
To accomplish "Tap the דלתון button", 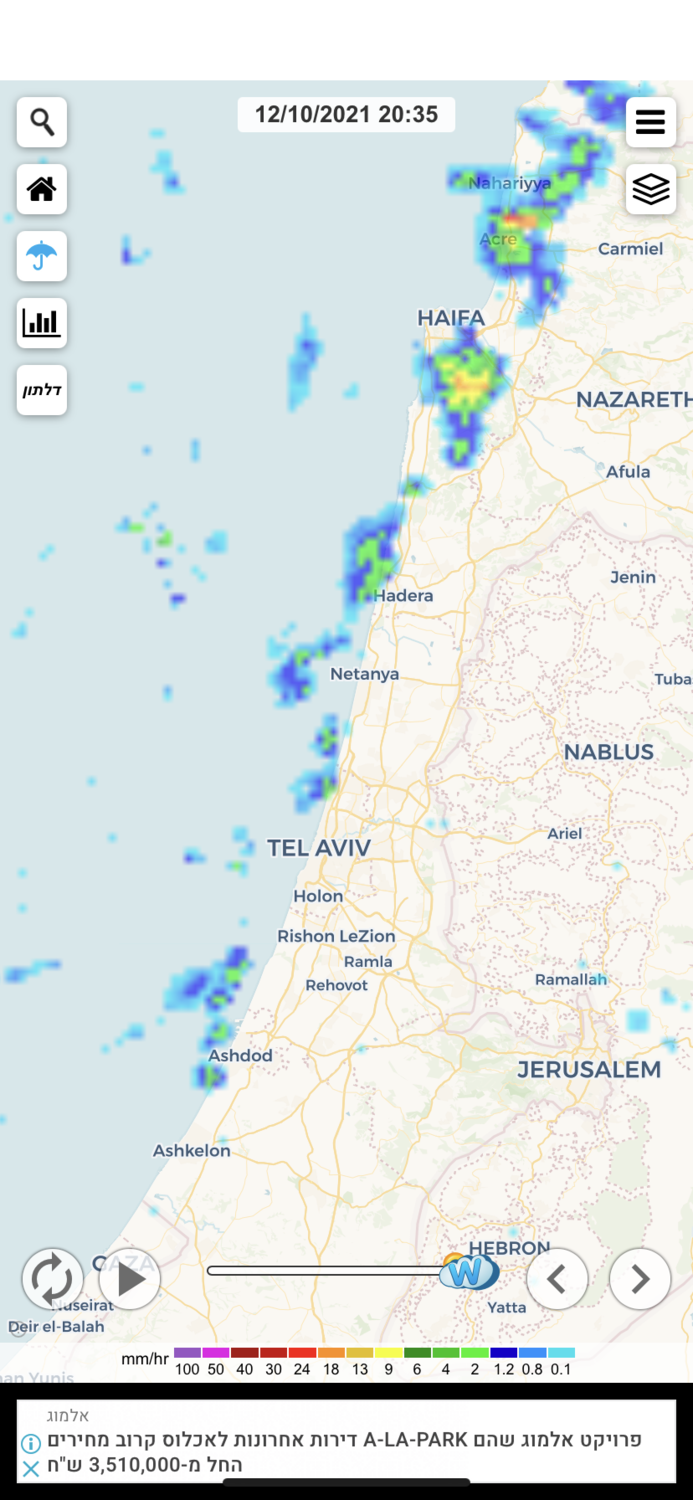I will tap(42, 390).
